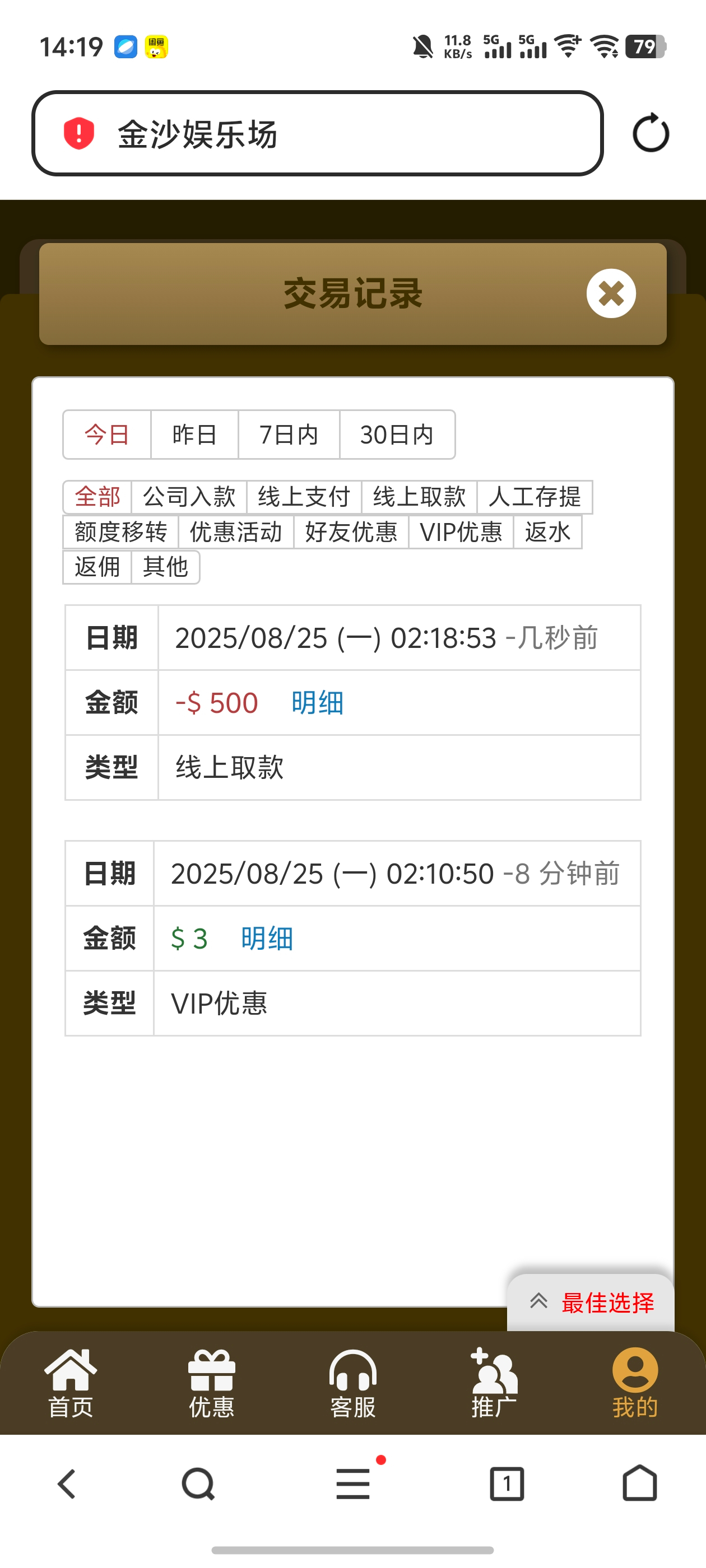The image size is (706, 1568).
Task: Select the 30日内 date range
Action: coord(397,435)
